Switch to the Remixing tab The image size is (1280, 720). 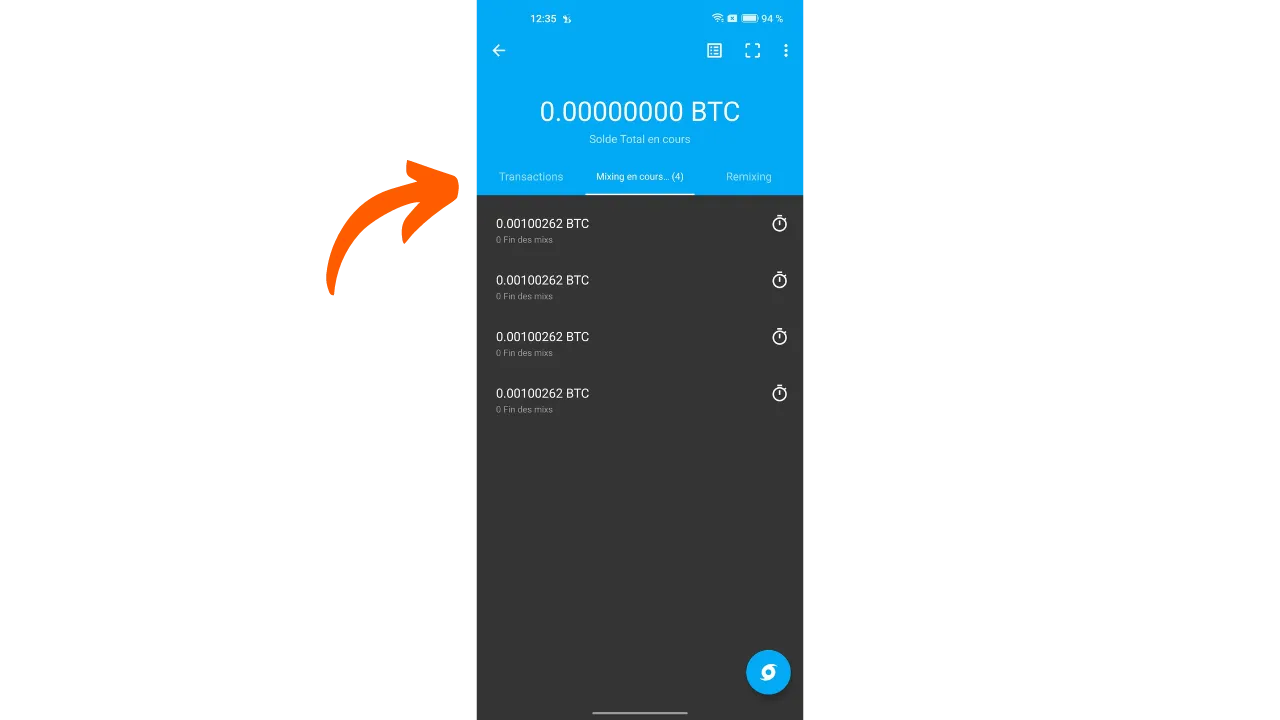[x=748, y=177]
